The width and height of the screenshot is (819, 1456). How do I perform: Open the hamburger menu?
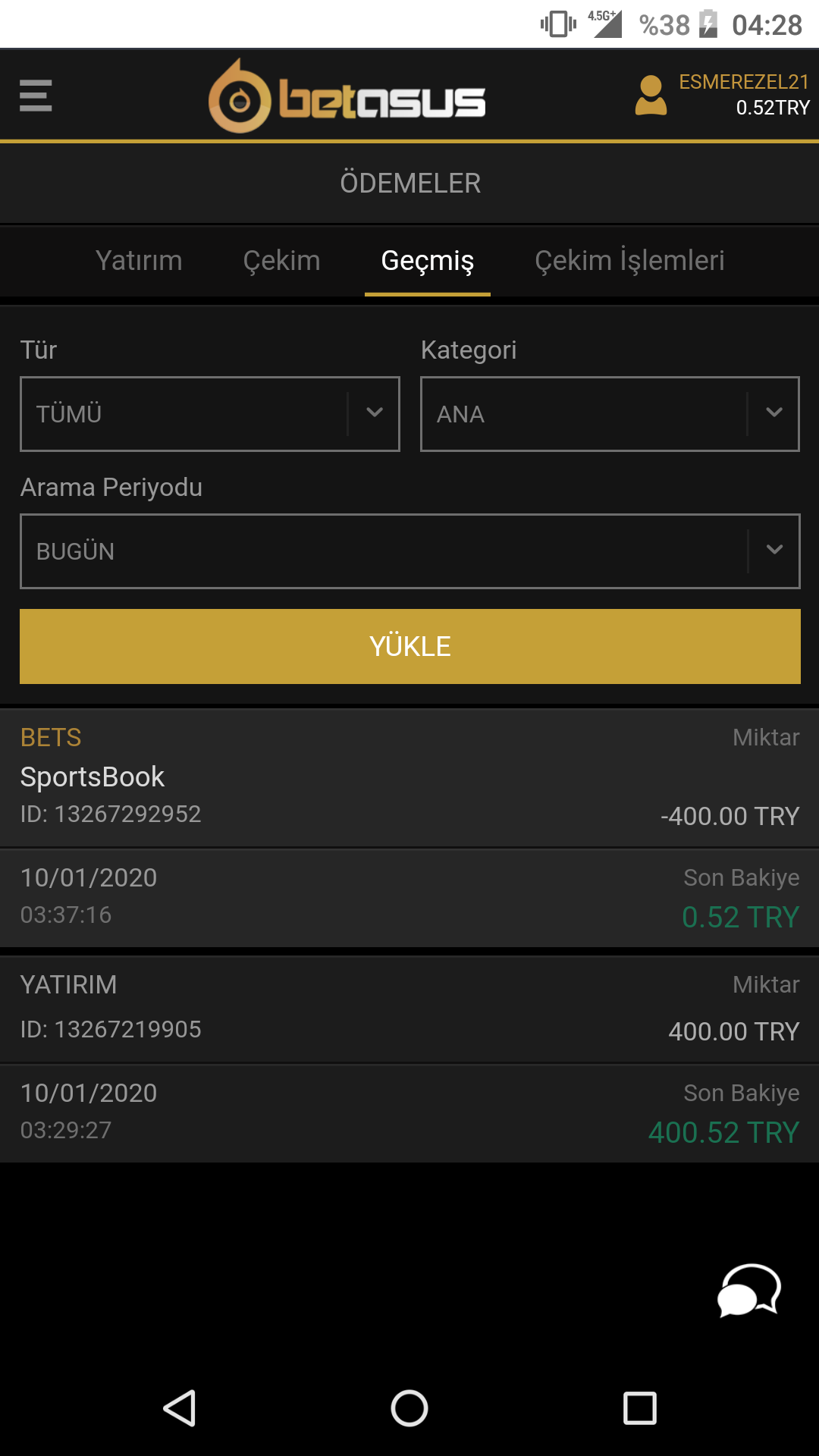point(36,96)
